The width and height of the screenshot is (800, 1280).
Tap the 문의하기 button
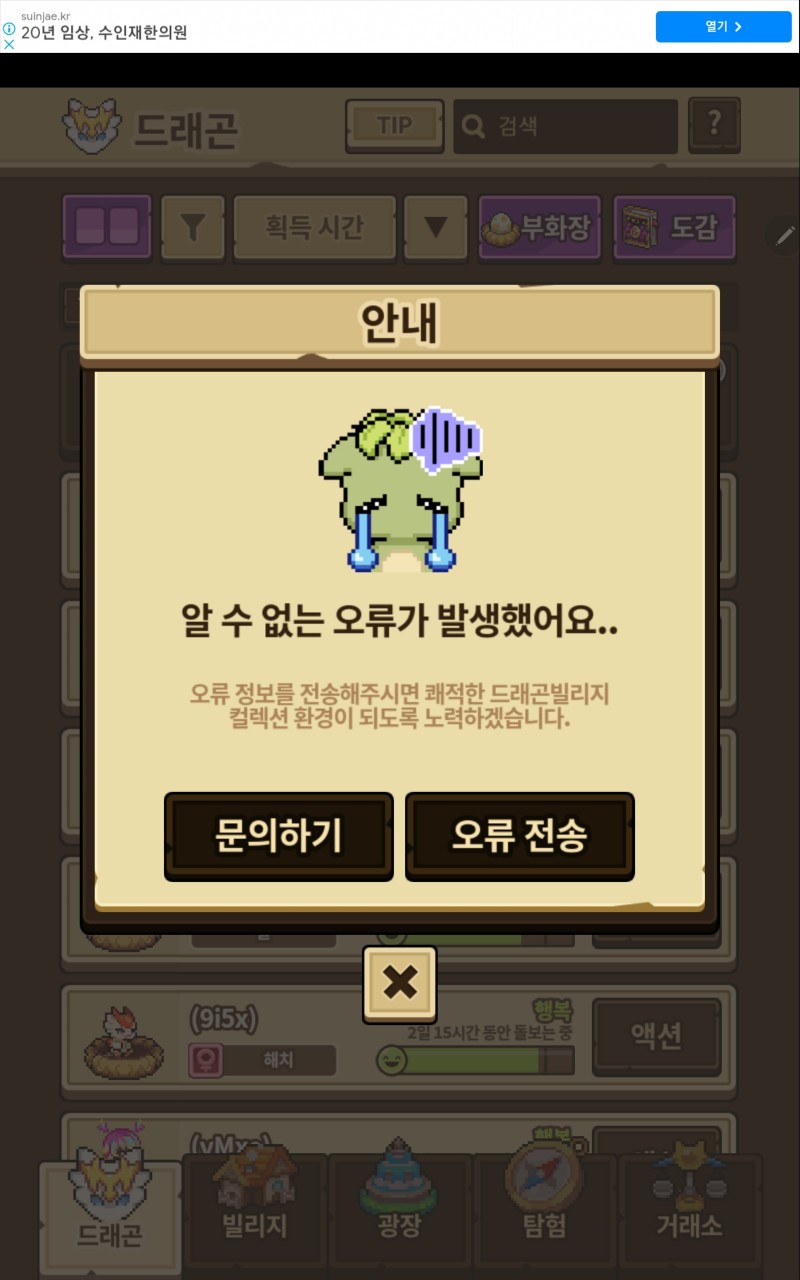[x=278, y=836]
